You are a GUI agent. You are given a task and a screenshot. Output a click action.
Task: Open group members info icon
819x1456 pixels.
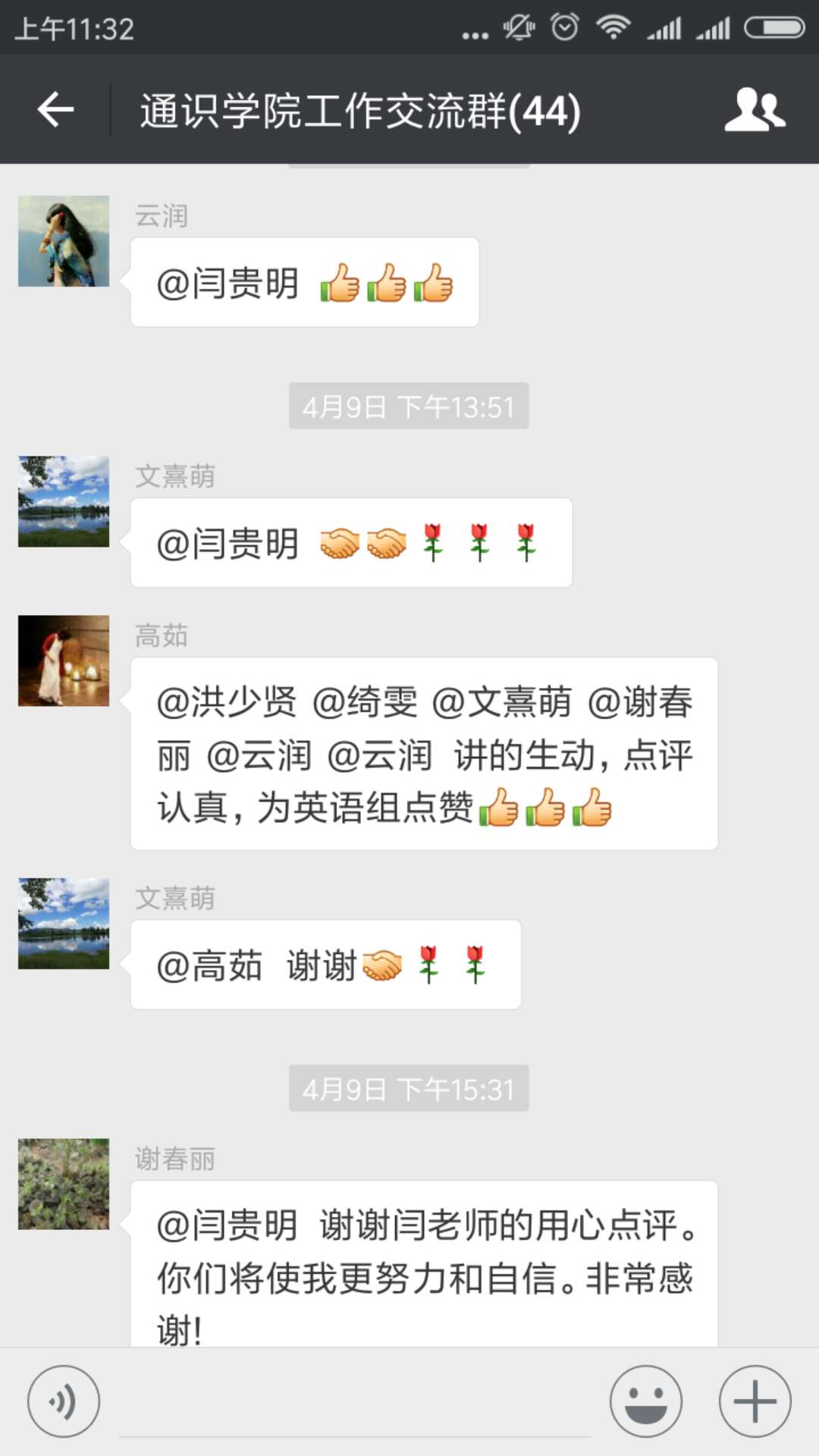point(755,111)
